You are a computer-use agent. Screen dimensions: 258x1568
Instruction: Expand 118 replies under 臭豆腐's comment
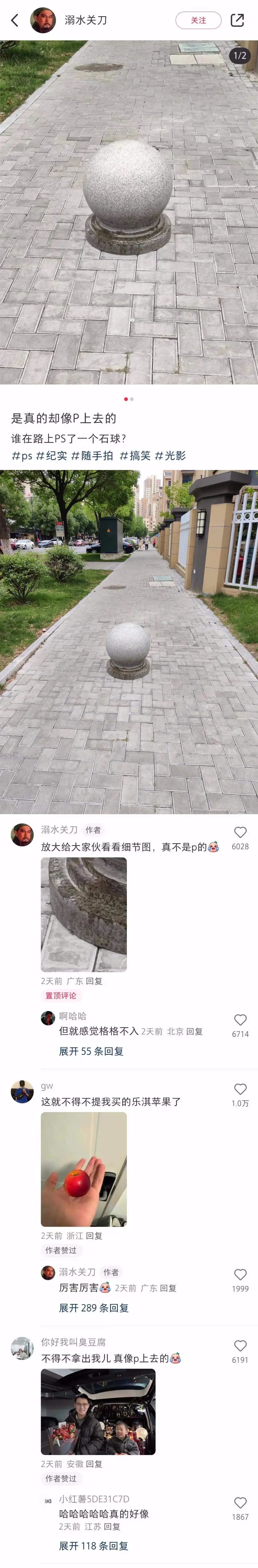click(x=94, y=1546)
